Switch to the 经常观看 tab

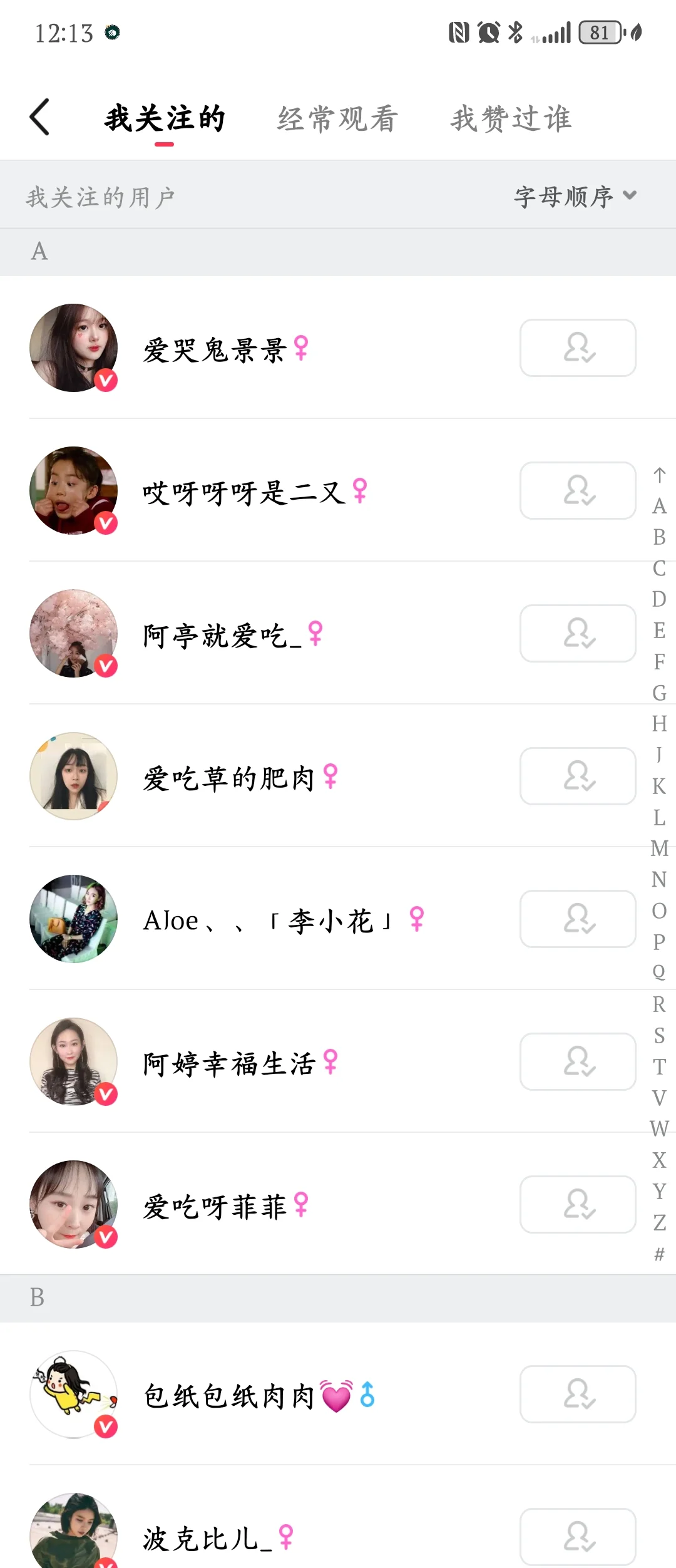337,118
